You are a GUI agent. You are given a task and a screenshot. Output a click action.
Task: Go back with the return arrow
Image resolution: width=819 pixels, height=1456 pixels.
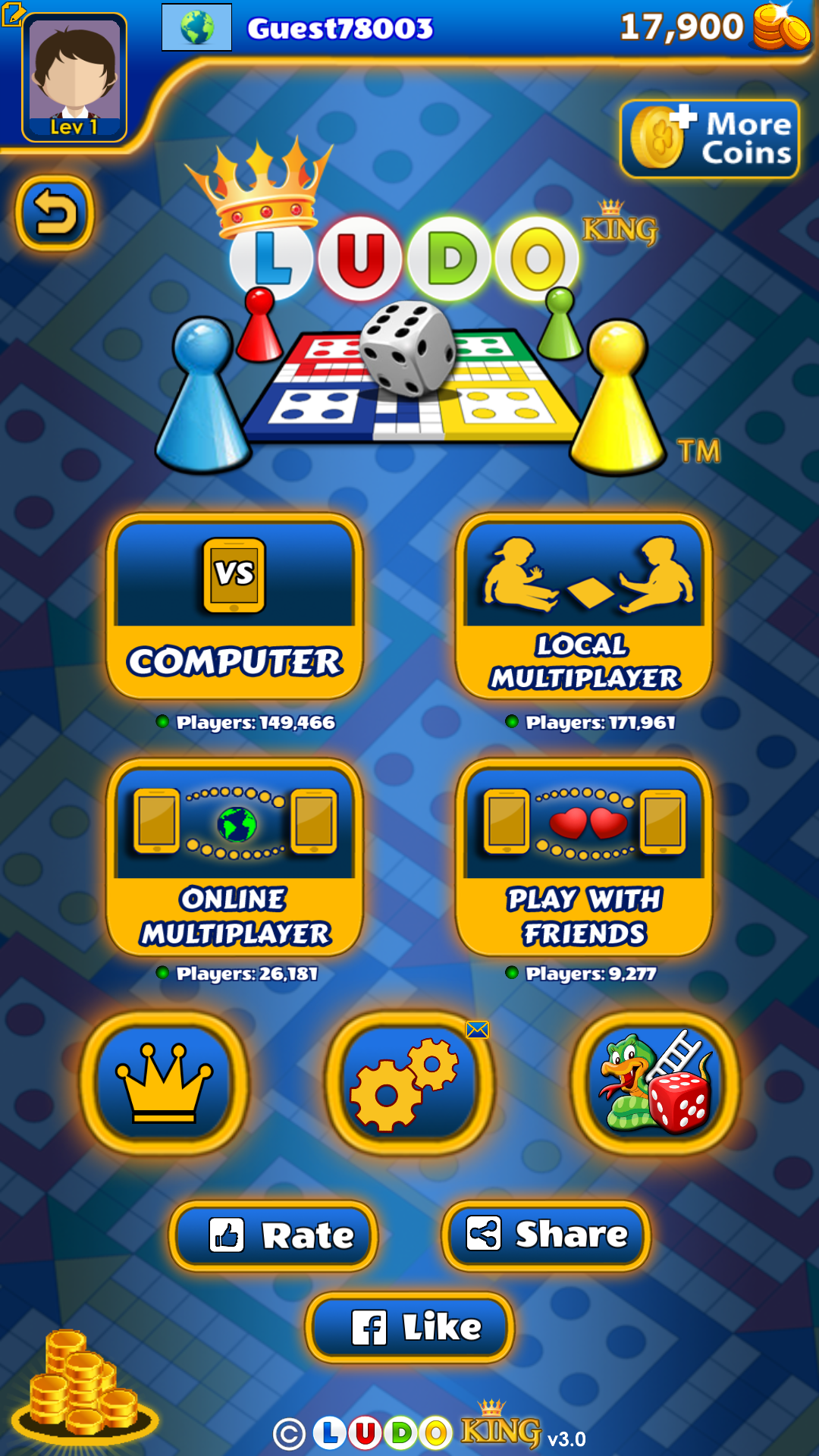tap(55, 213)
